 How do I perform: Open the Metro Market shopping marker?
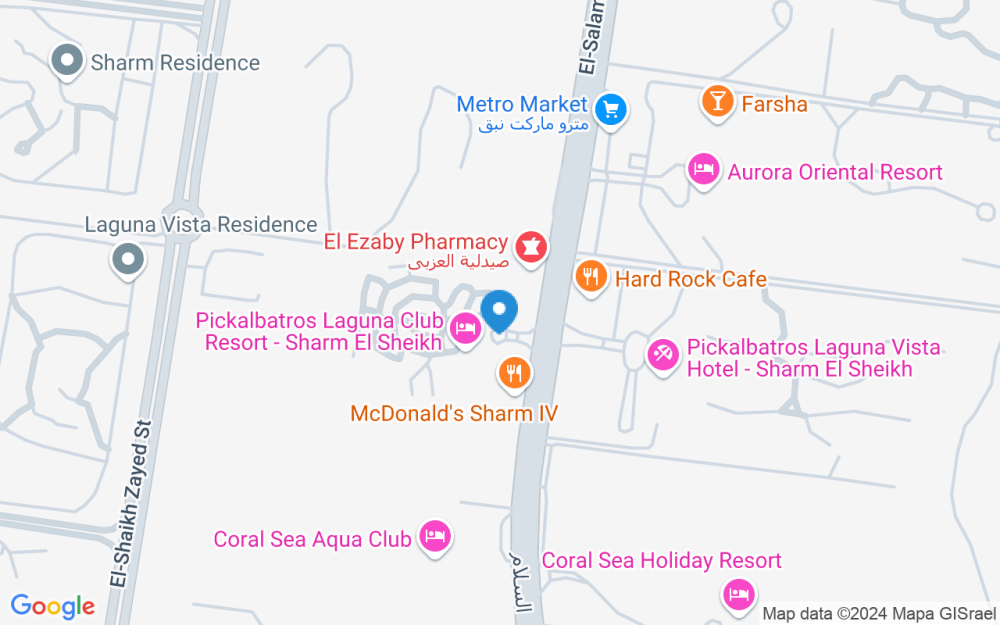click(612, 107)
